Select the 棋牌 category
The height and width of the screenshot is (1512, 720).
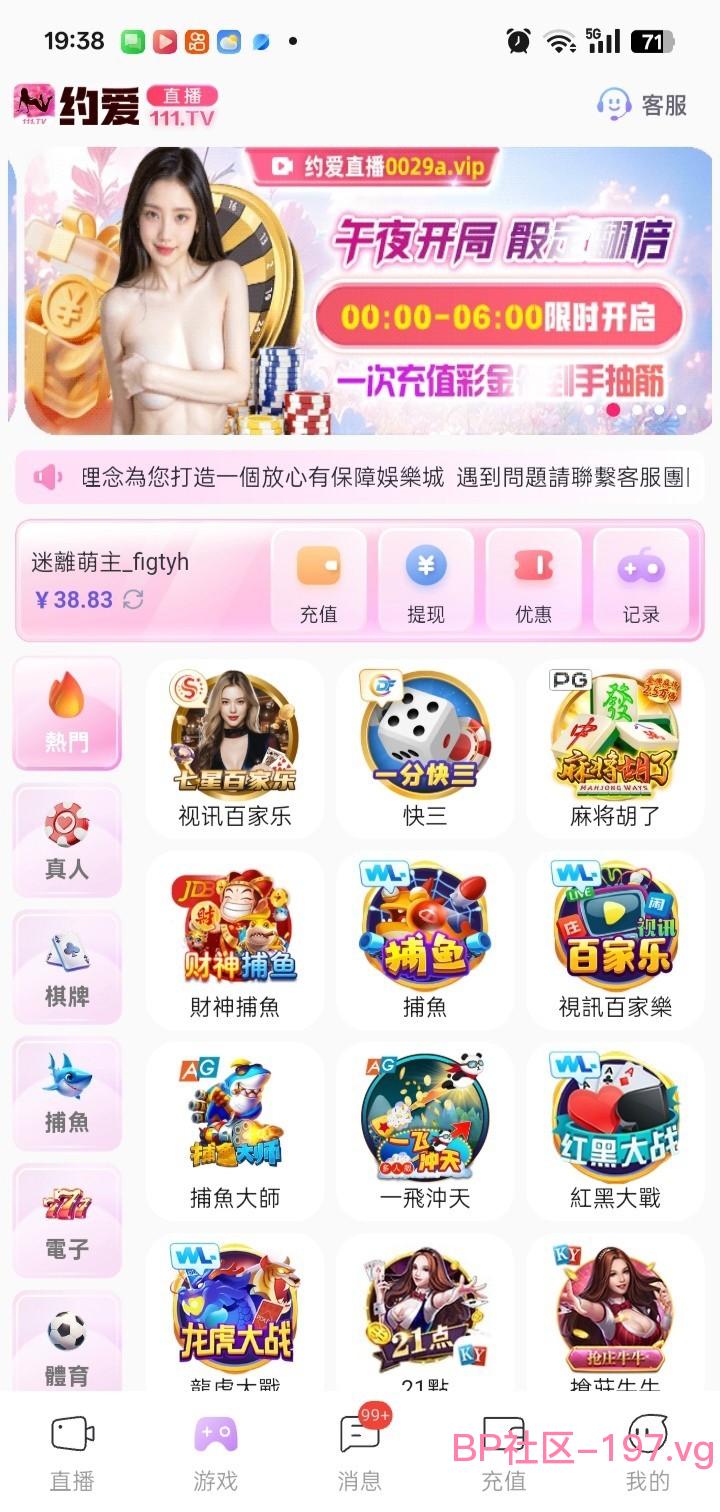tap(67, 967)
